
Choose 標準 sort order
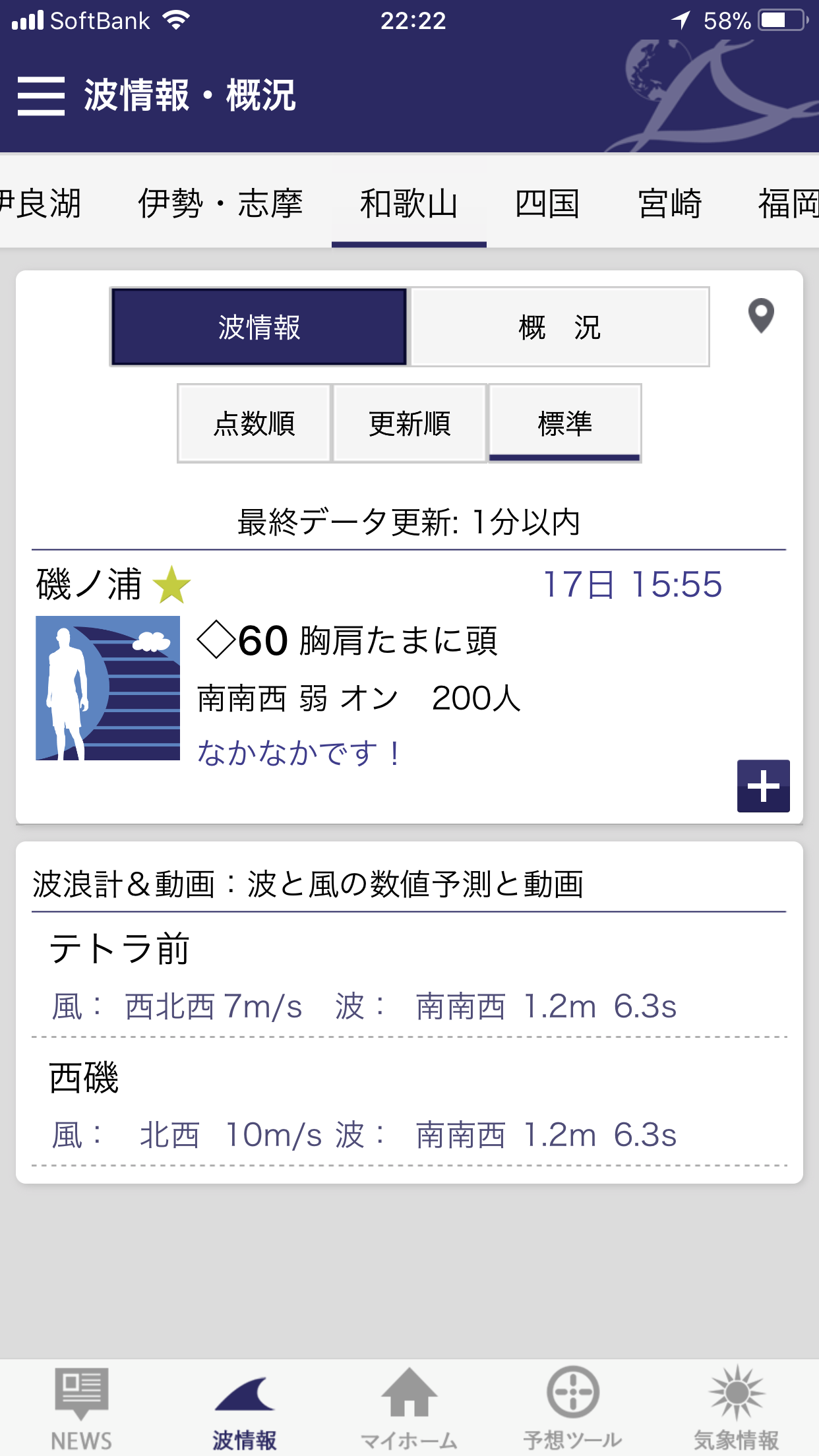click(x=565, y=423)
